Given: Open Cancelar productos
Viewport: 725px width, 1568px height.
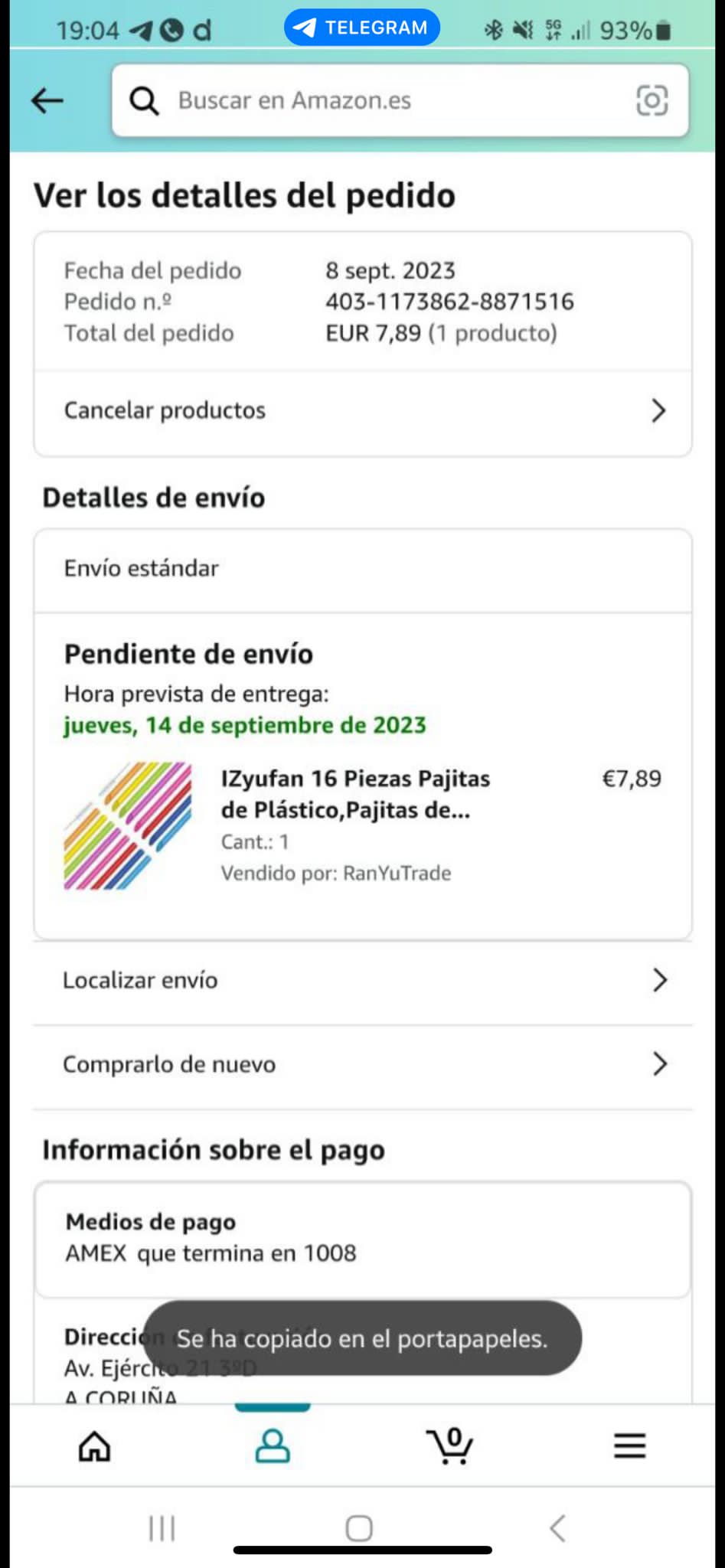Looking at the screenshot, I should pyautogui.click(x=362, y=411).
